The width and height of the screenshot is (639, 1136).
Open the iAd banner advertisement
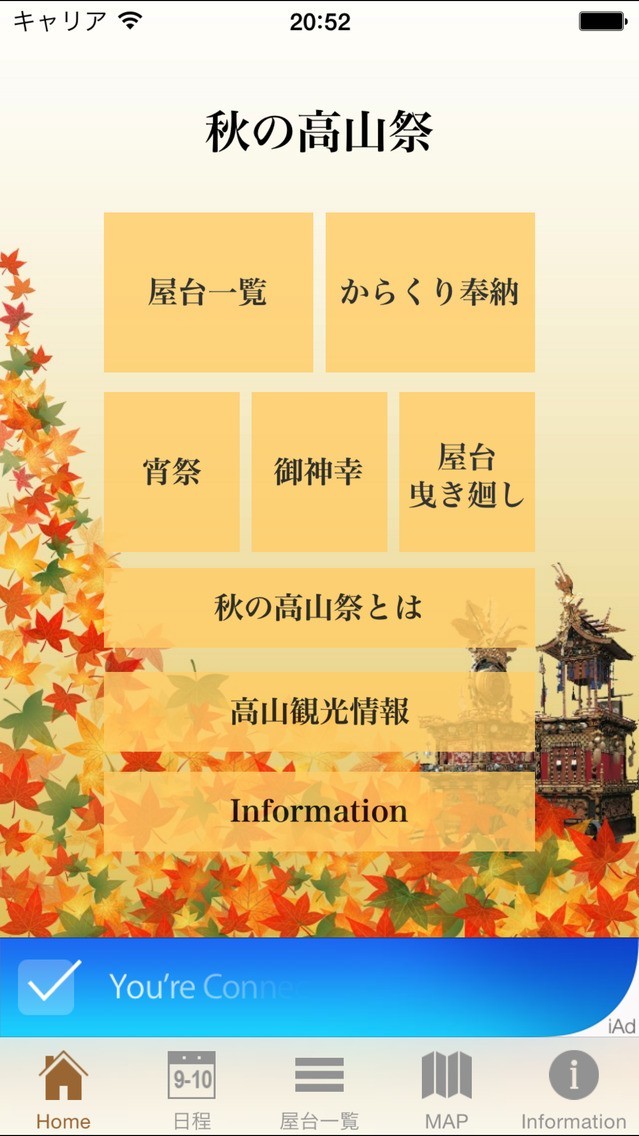pos(319,987)
